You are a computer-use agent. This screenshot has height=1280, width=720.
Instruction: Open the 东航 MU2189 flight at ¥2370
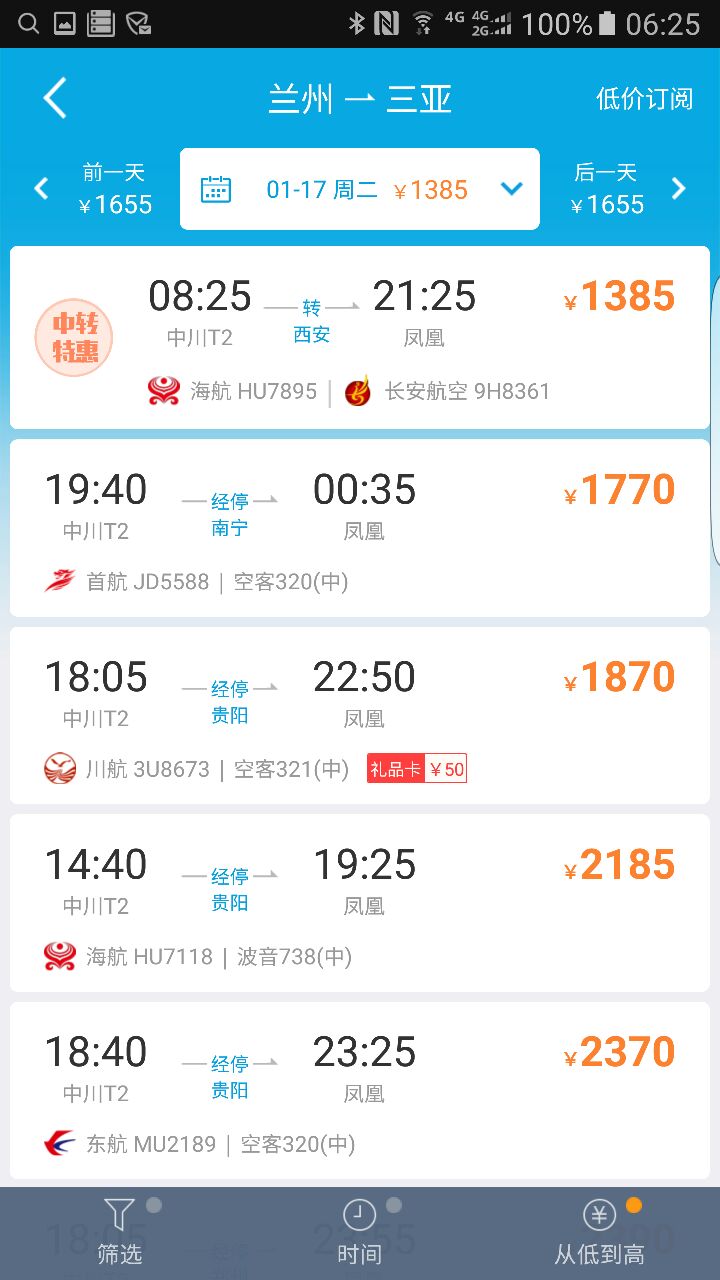tap(360, 1090)
